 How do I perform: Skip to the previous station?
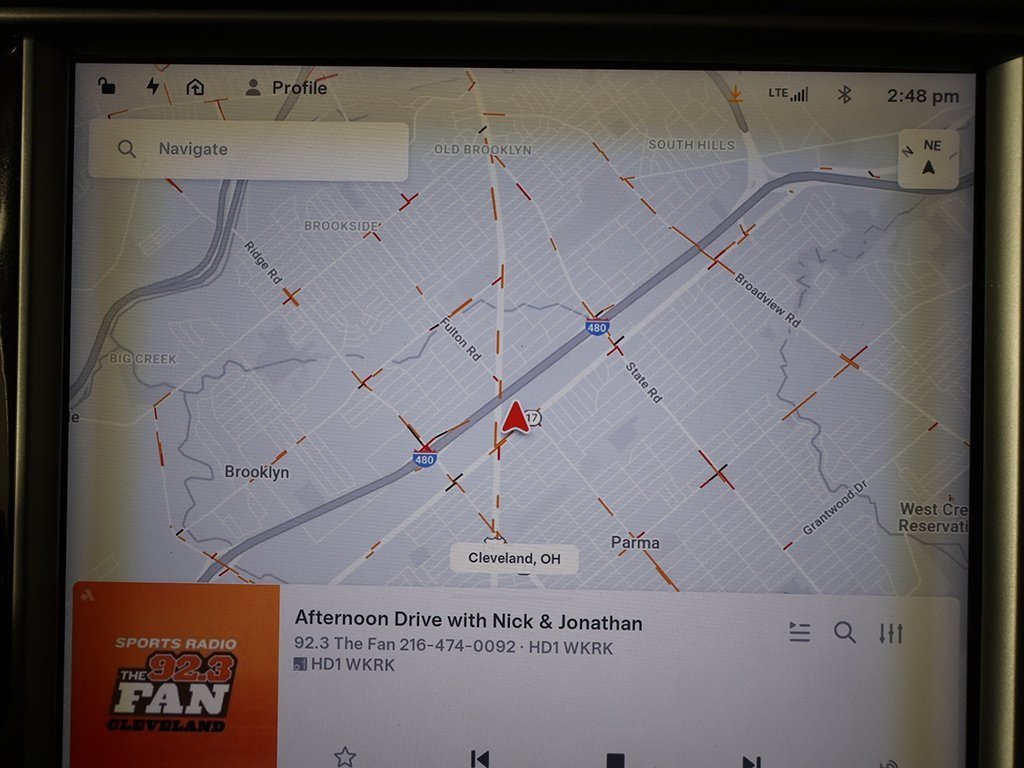click(x=480, y=759)
